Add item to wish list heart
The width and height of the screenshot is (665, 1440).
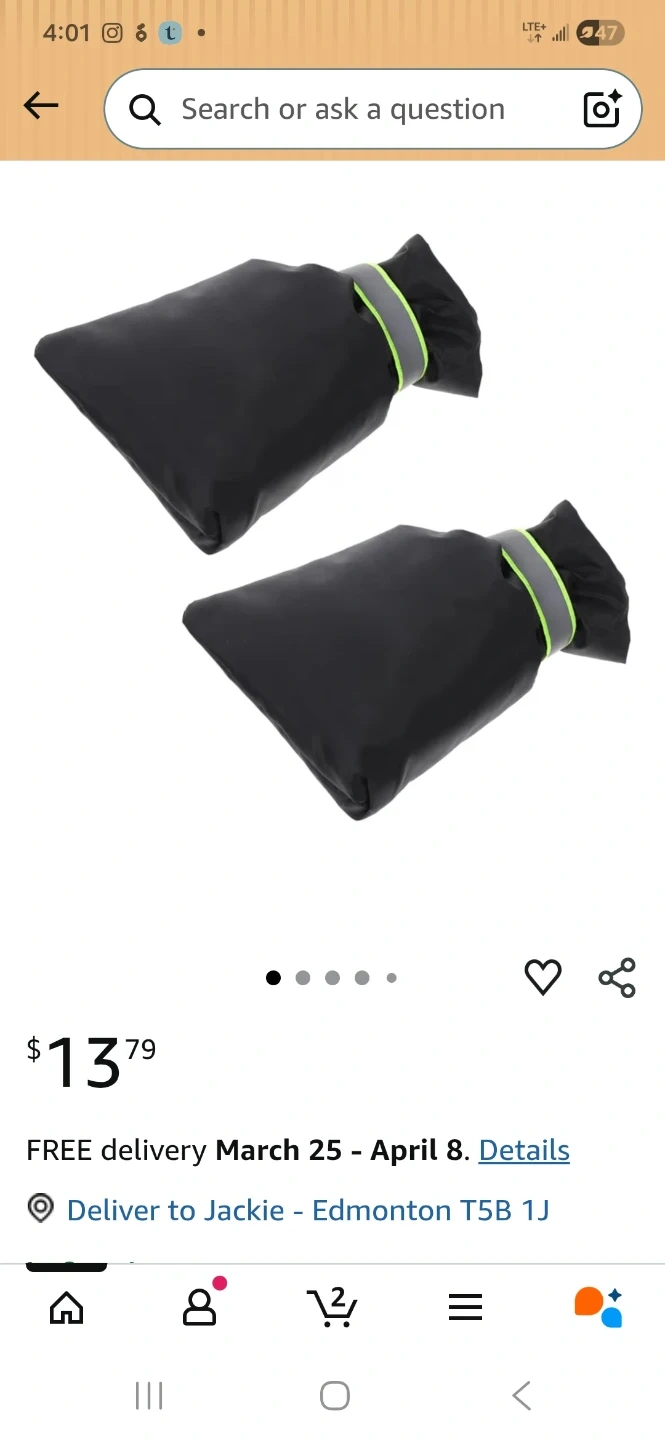543,977
